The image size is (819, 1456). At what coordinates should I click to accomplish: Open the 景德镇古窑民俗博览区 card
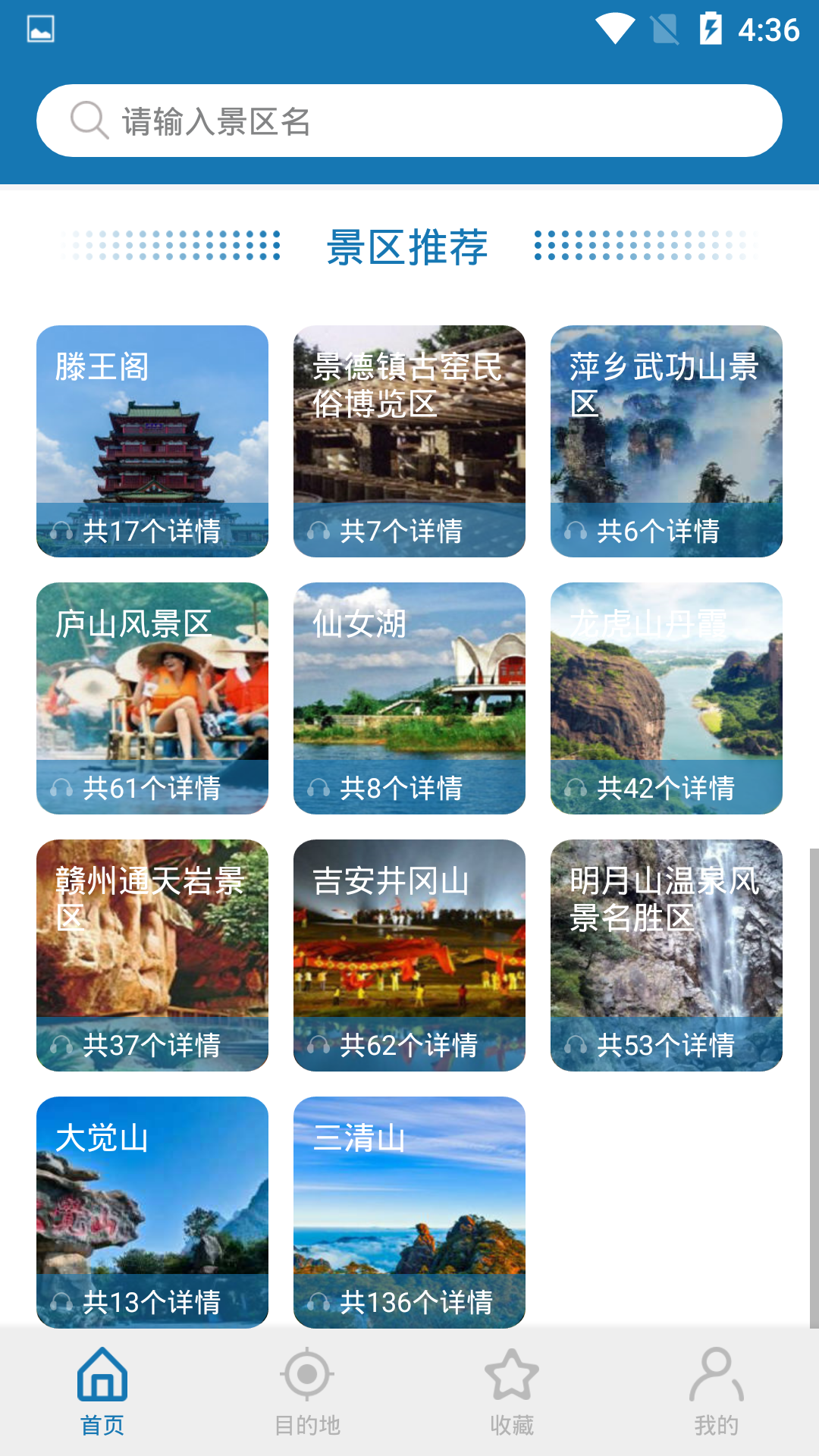(x=409, y=440)
